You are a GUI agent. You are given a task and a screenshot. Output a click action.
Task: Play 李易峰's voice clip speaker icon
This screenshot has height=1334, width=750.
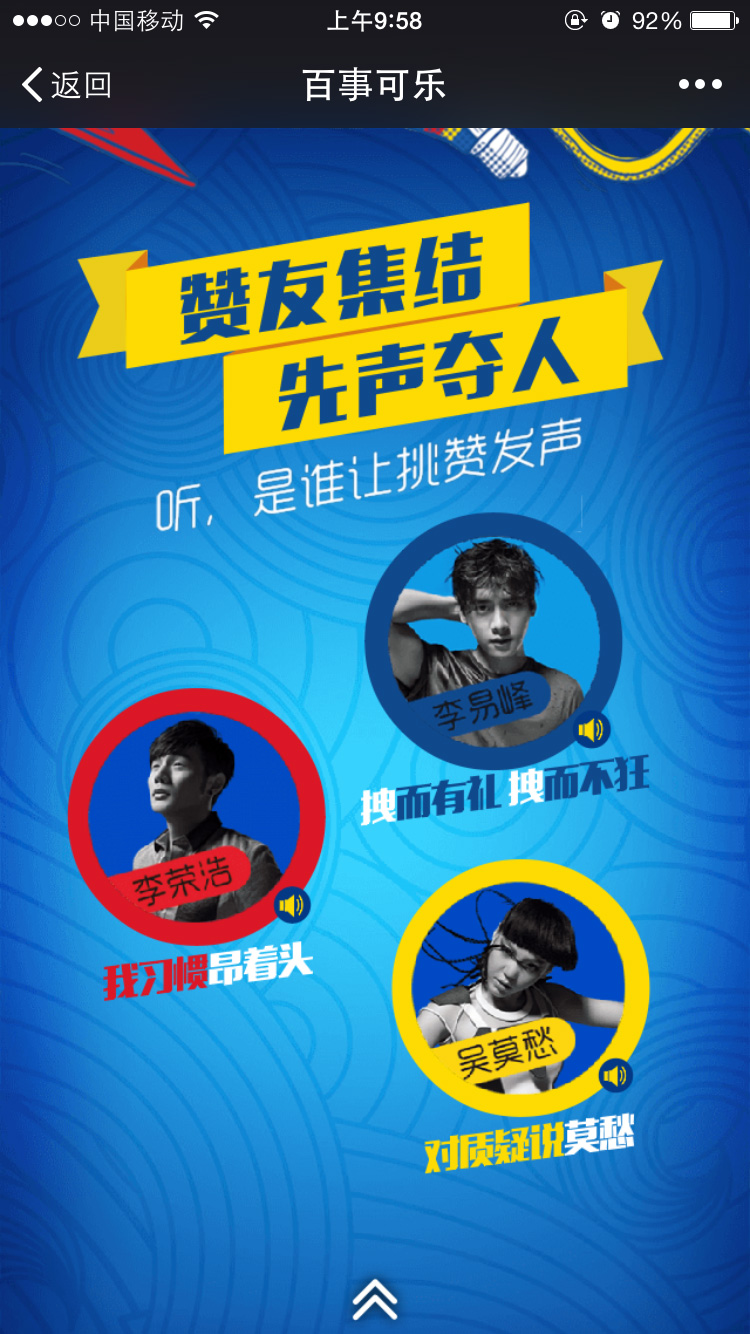coord(592,730)
